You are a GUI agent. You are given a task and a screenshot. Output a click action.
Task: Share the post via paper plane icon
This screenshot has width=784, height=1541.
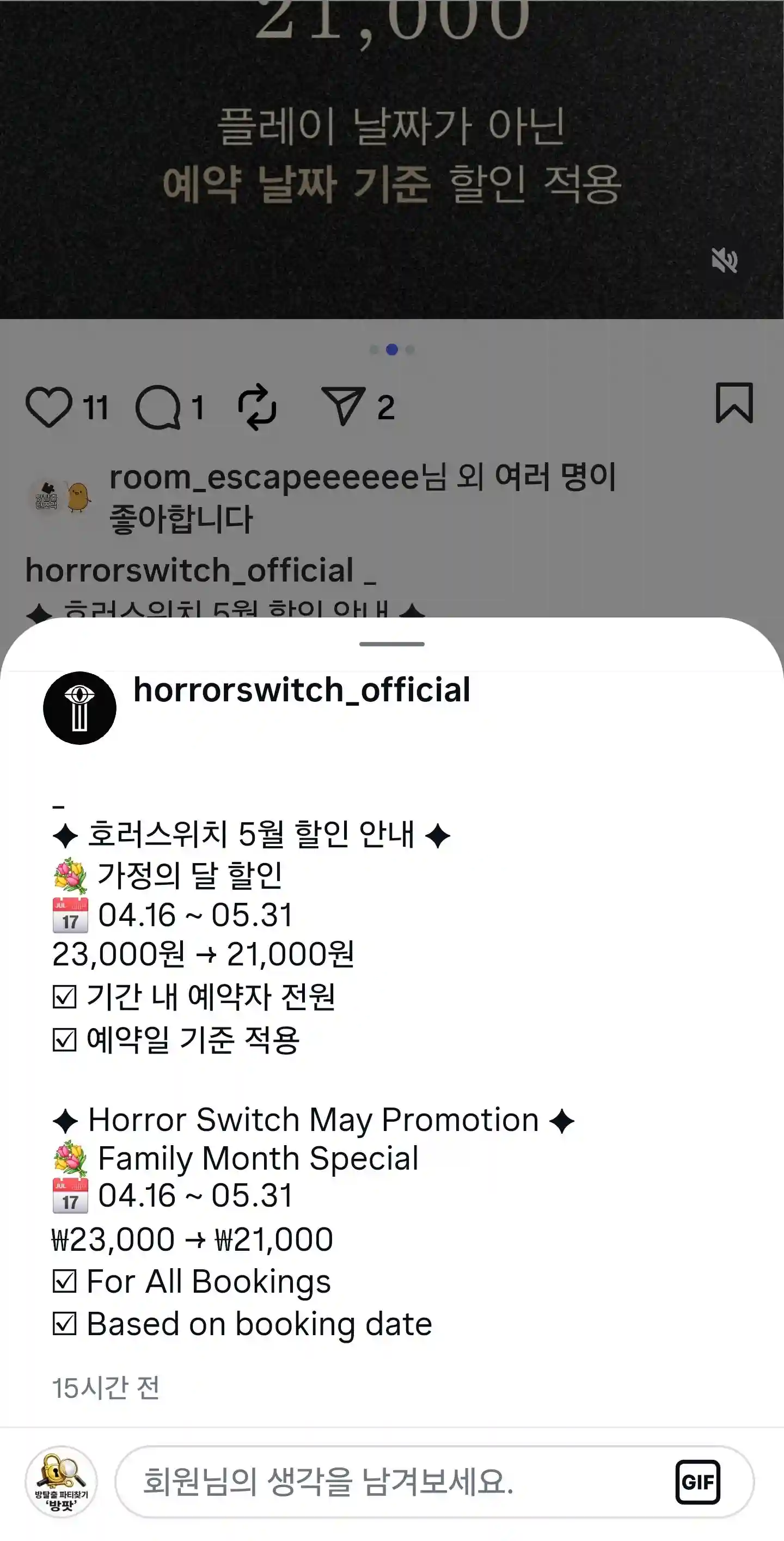pos(343,406)
